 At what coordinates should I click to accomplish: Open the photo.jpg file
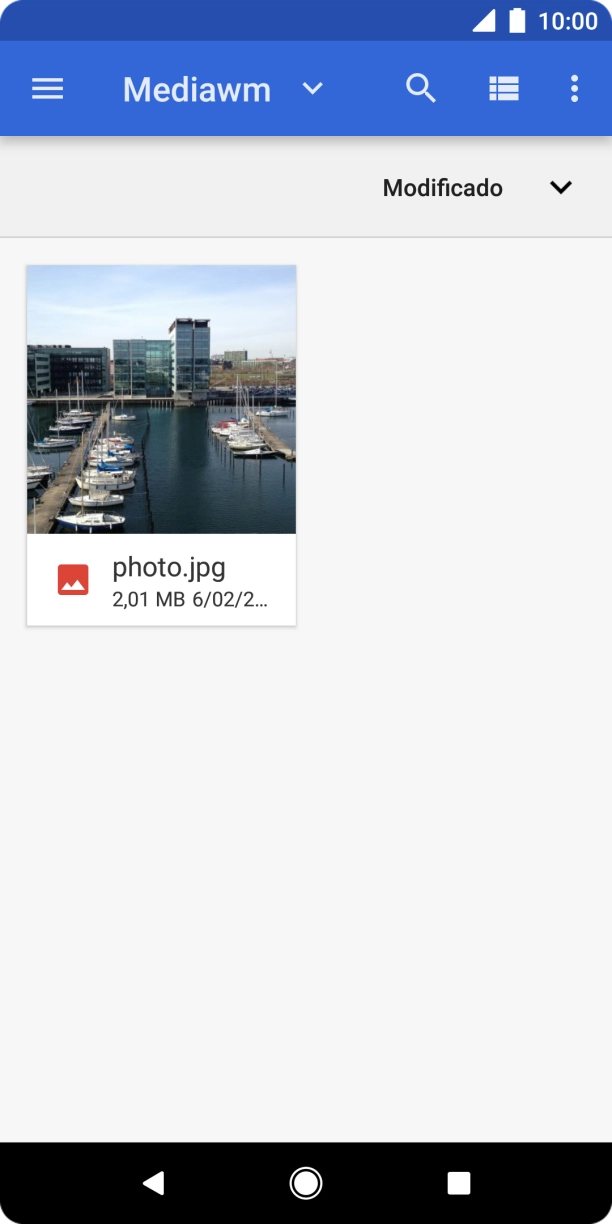(161, 445)
